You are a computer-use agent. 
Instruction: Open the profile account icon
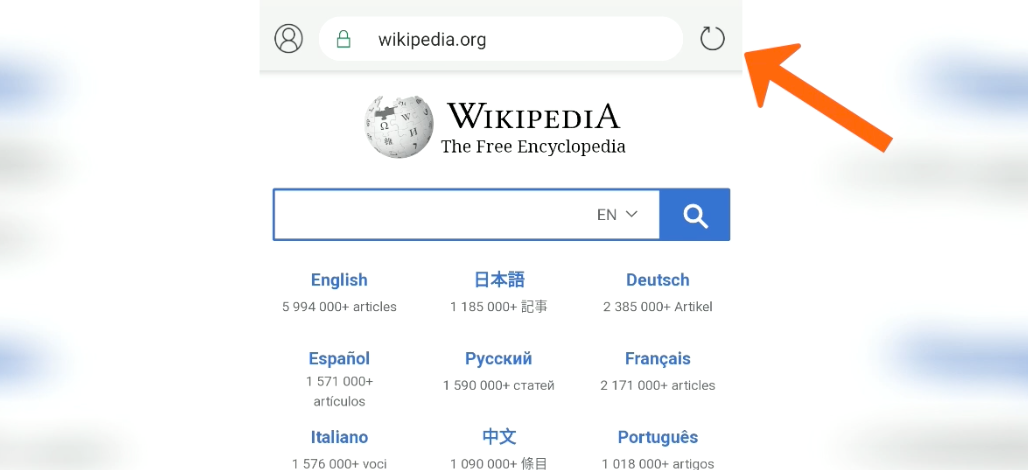(288, 39)
